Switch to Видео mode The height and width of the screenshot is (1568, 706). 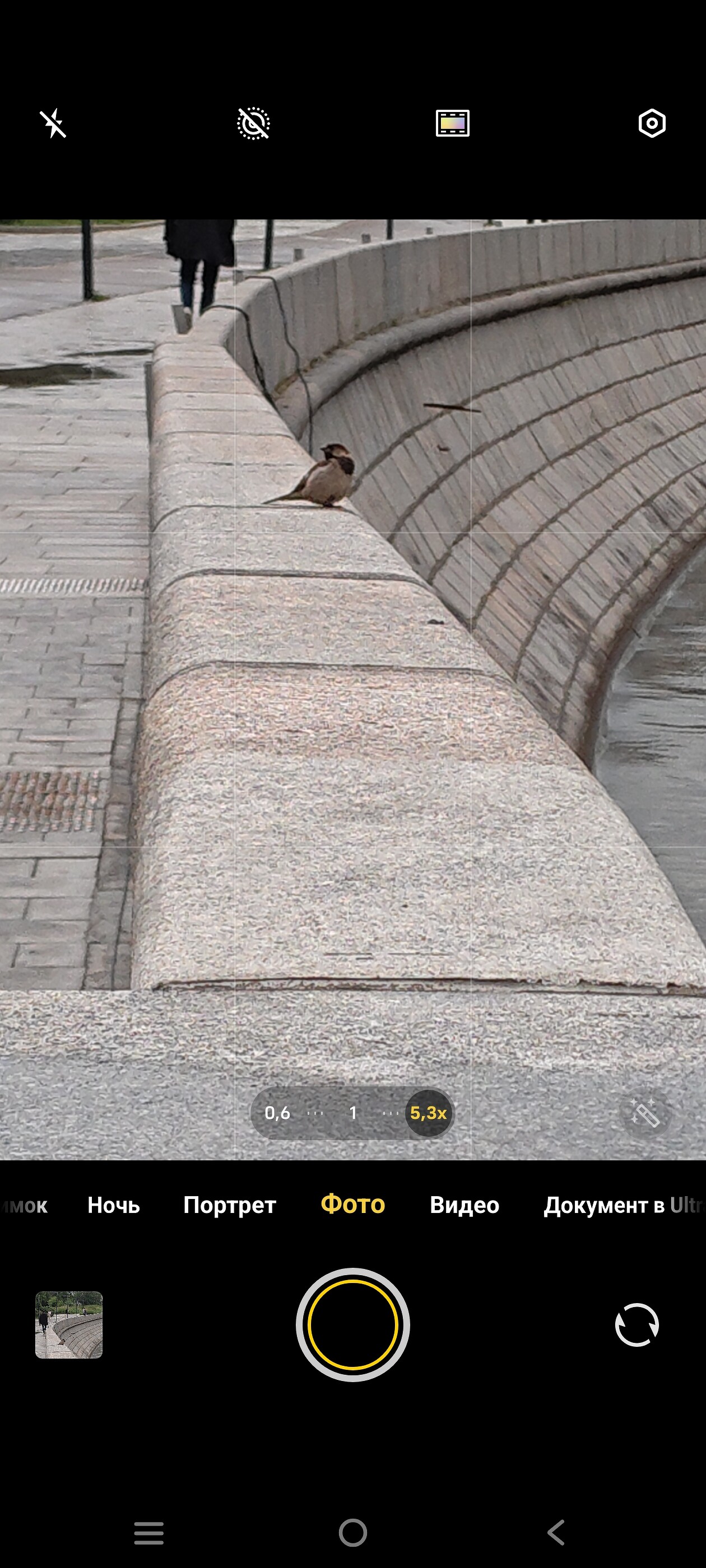[464, 1205]
